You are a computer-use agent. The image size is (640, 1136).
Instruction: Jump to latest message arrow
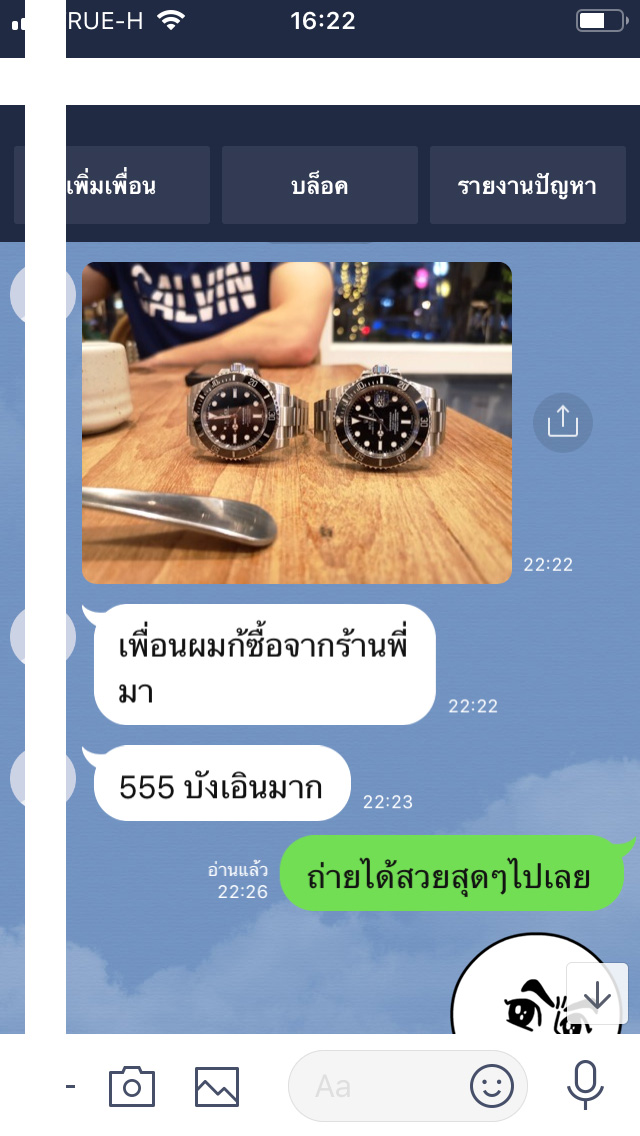coord(597,994)
